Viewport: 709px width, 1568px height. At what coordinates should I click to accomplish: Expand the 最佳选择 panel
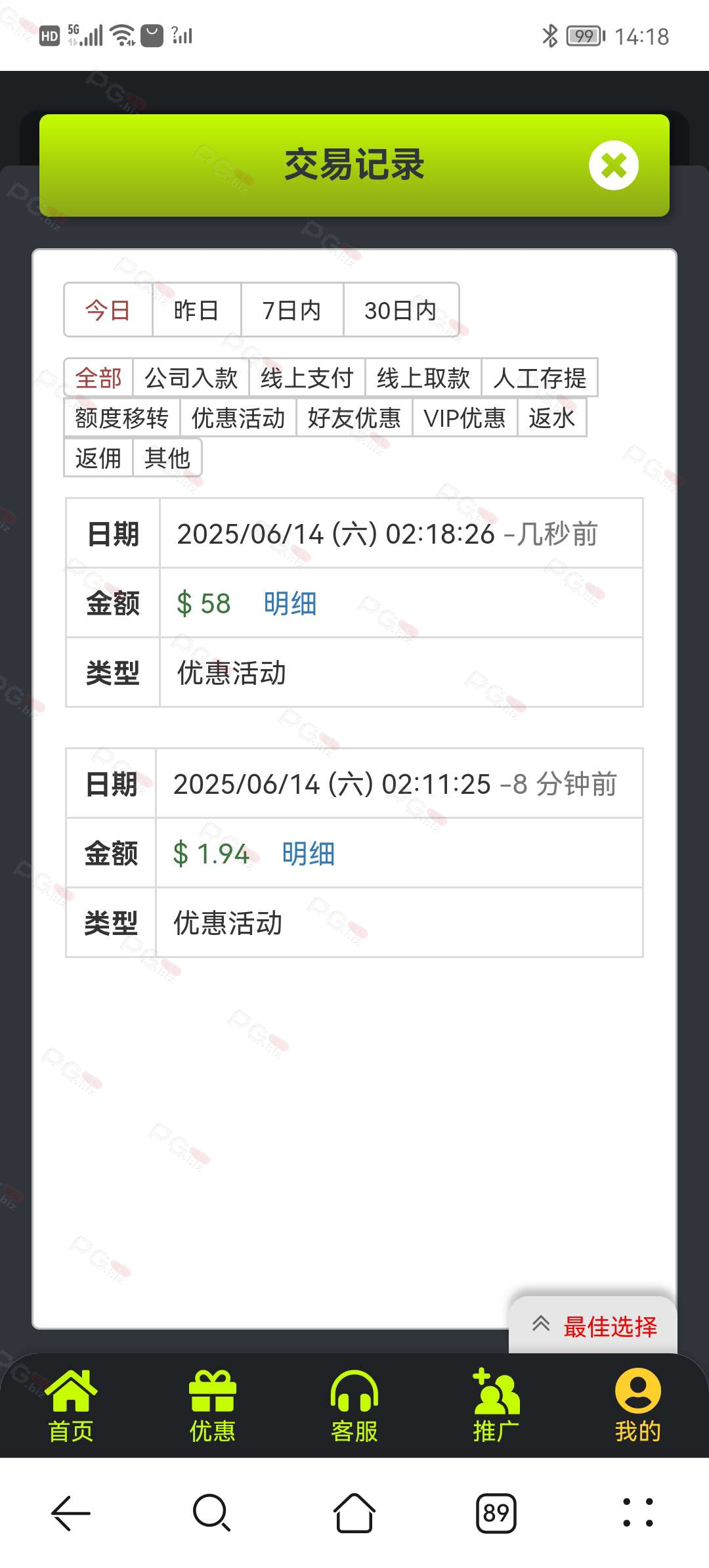tap(593, 1326)
